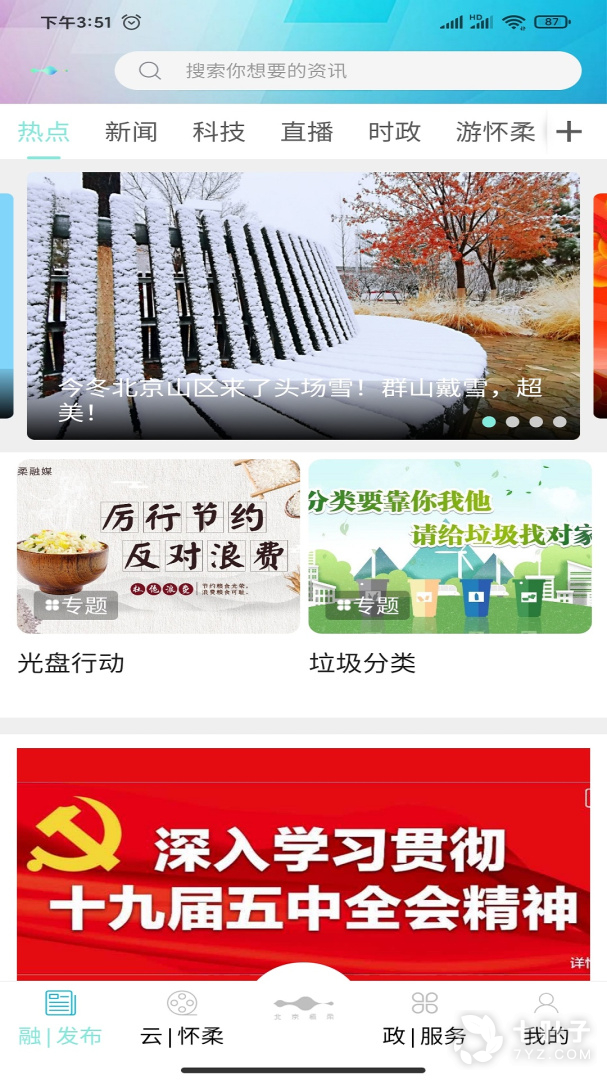Switch to 融|发布 in the bottom bar
Image resolution: width=607 pixels, height=1080 pixels.
(60, 1018)
